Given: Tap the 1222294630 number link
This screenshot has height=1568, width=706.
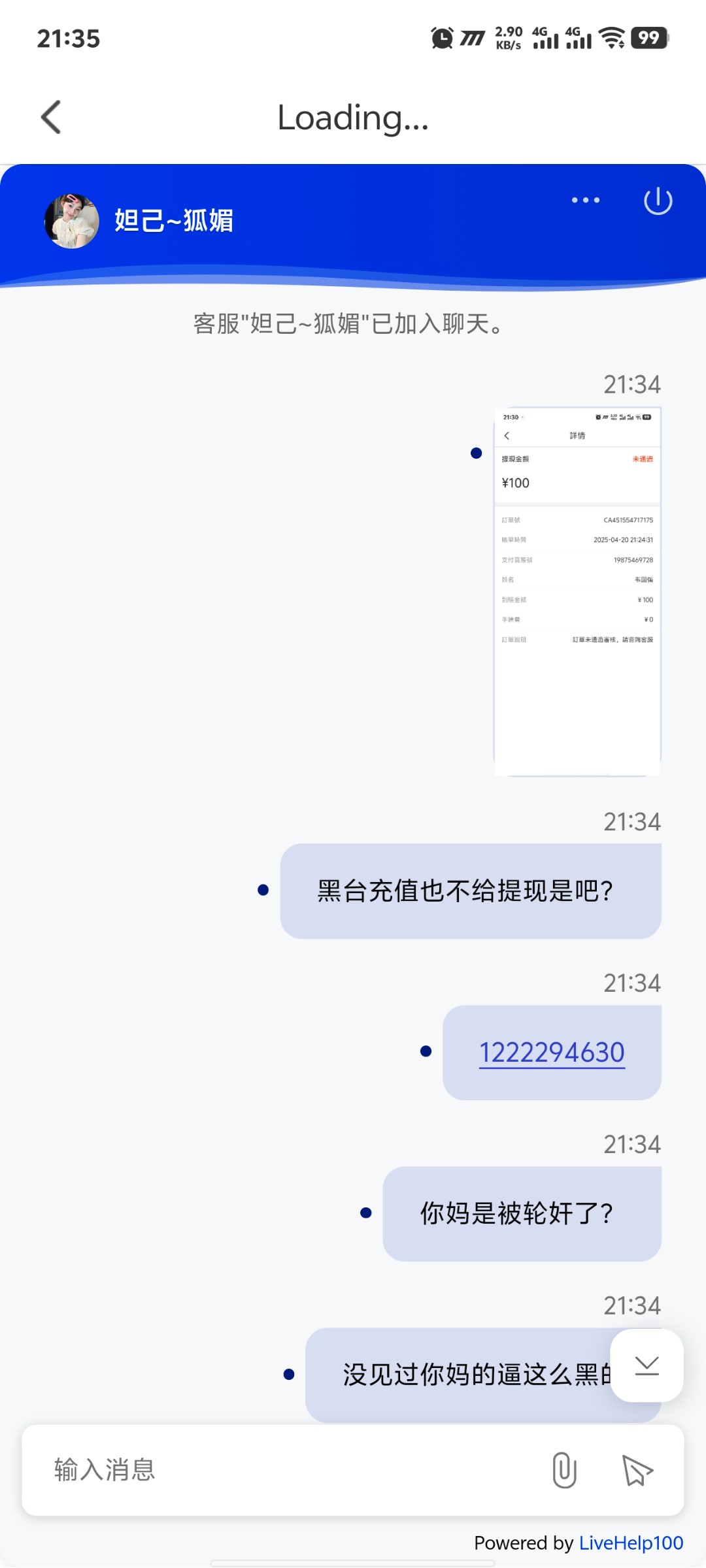Looking at the screenshot, I should 552,1053.
